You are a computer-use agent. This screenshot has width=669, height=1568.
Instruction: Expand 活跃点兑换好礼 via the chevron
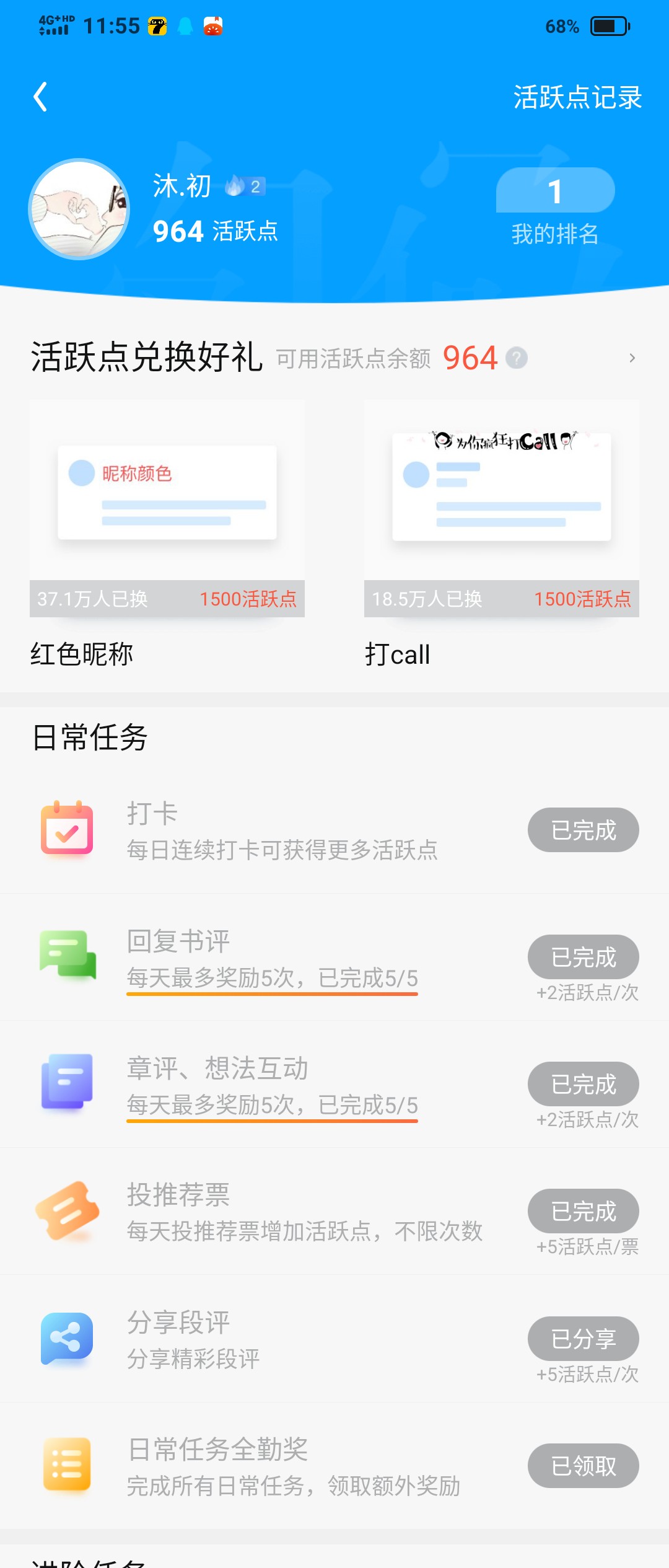[x=632, y=358]
